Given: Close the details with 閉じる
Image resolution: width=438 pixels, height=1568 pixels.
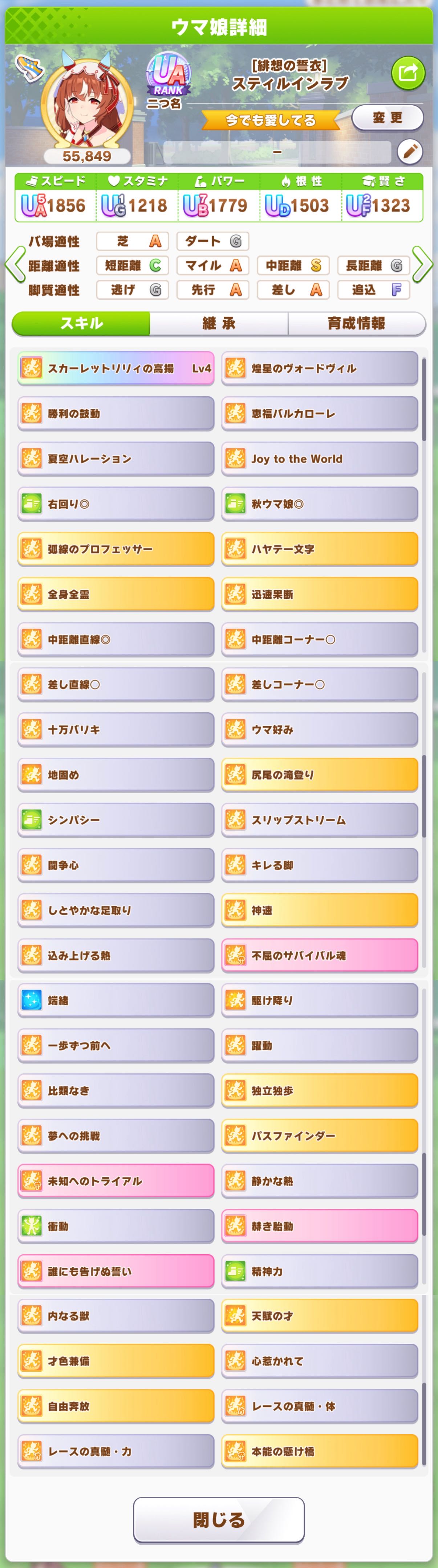Looking at the screenshot, I should pos(219,1519).
